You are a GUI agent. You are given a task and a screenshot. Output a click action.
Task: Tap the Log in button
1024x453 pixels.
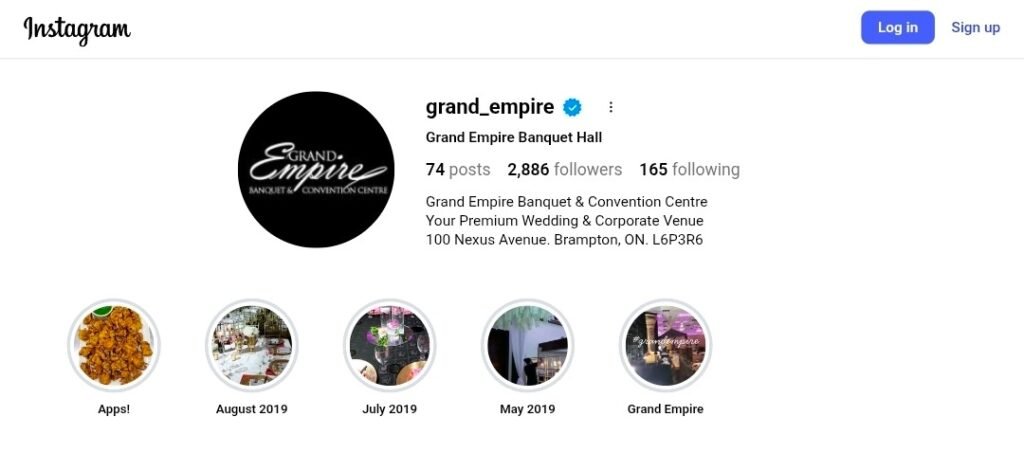click(897, 28)
